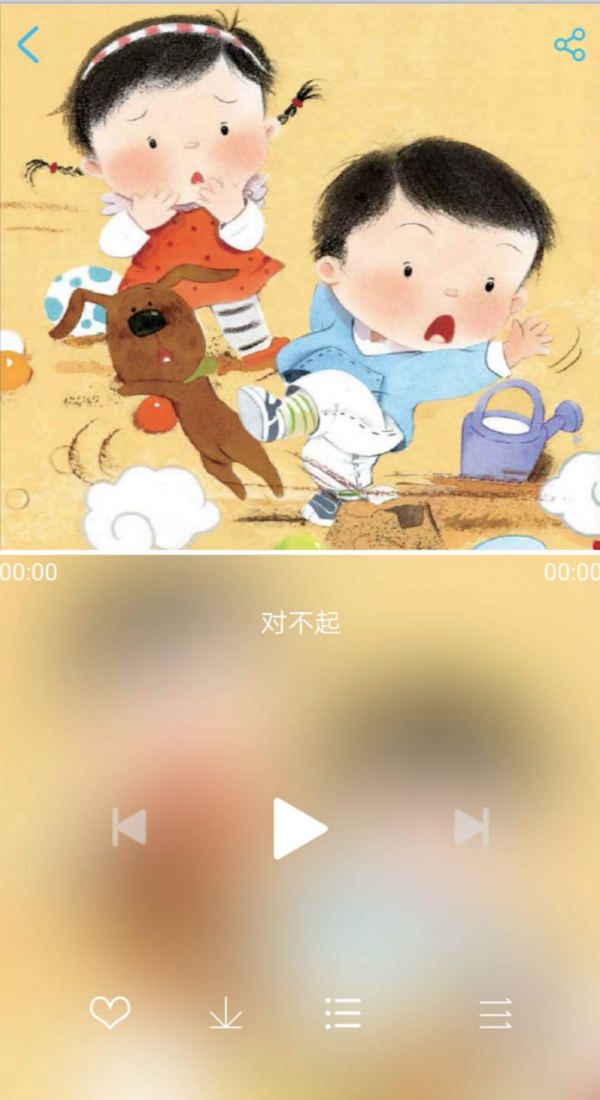
Task: Favorite this story with the heart icon
Action: 110,1013
